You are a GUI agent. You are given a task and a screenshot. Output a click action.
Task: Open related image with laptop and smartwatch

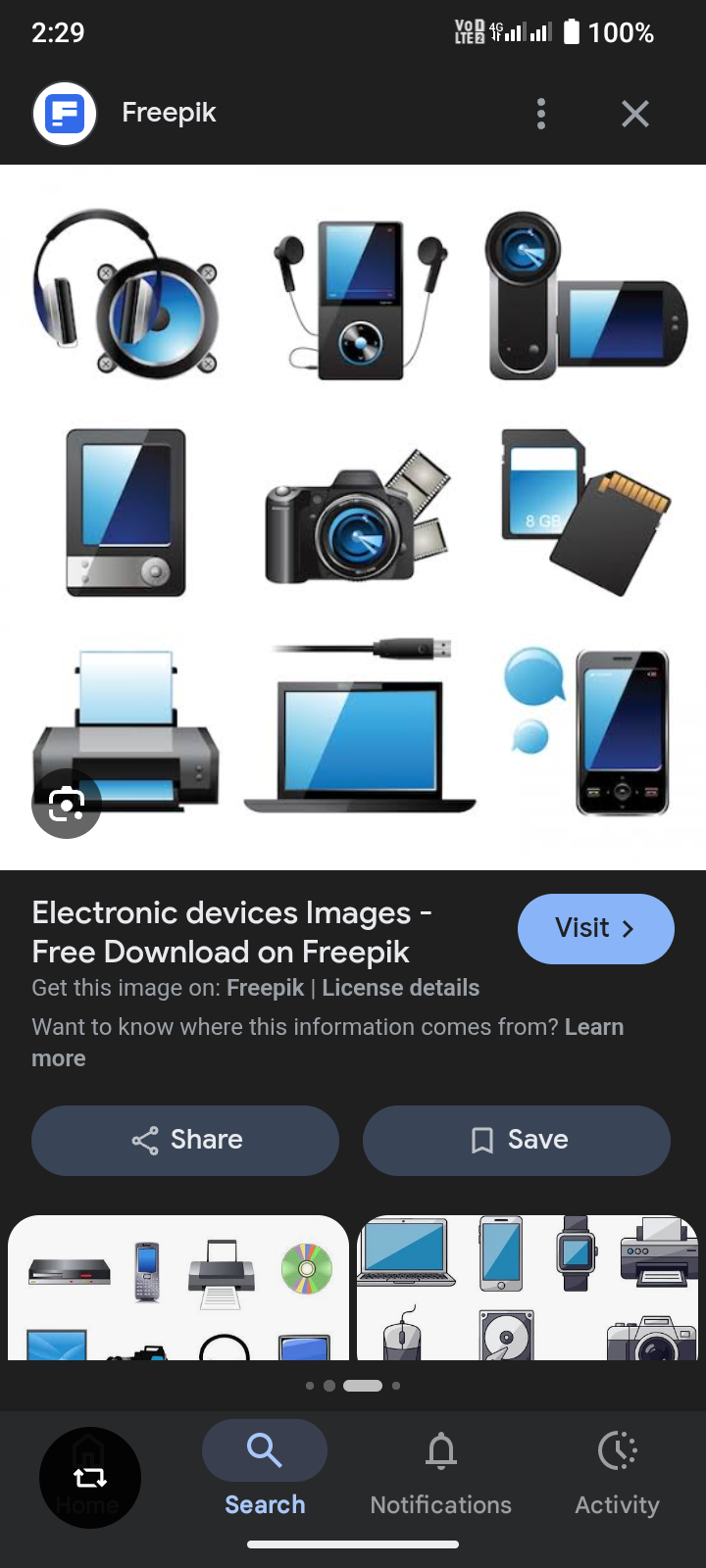pos(528,1288)
